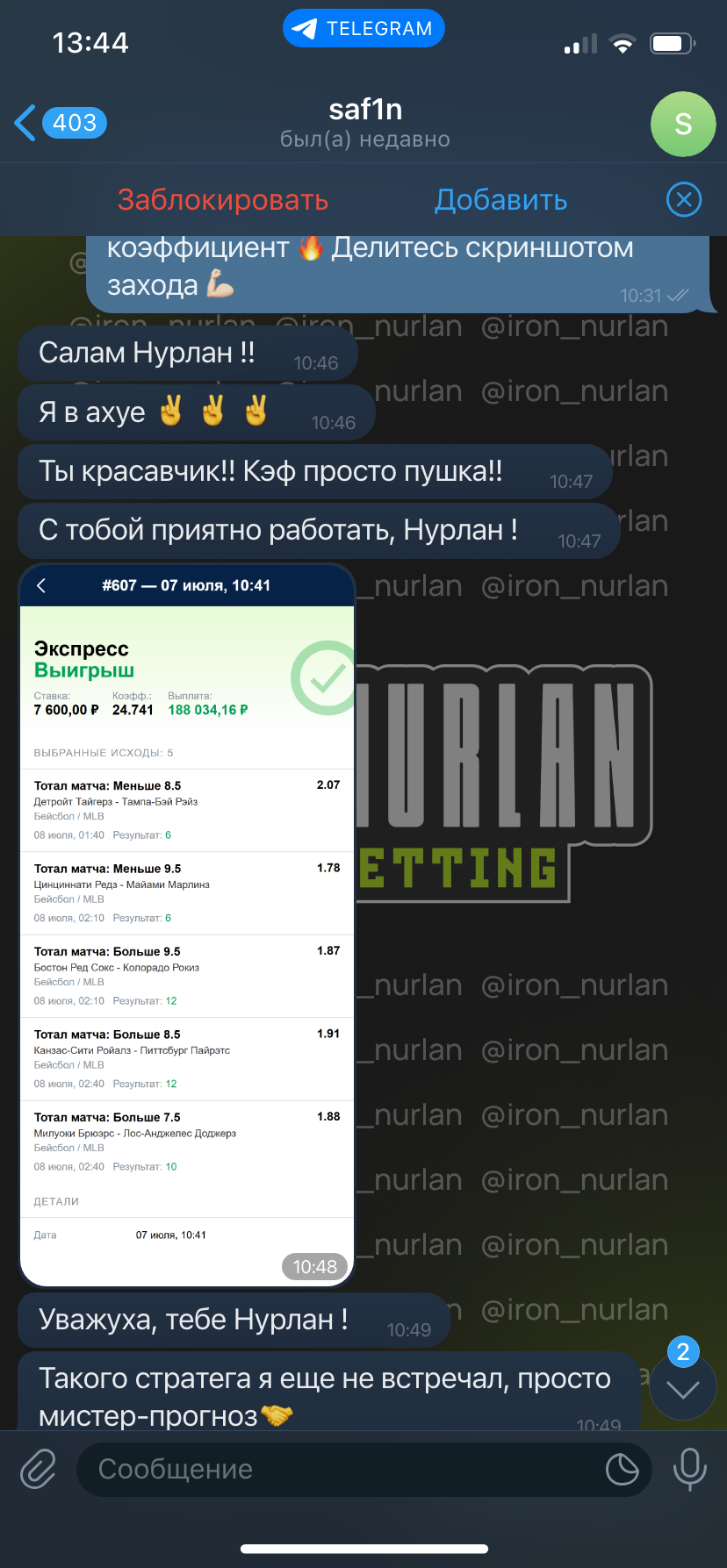Viewport: 727px width, 1568px height.
Task: Return to Telegram via top pill
Action: [x=363, y=28]
